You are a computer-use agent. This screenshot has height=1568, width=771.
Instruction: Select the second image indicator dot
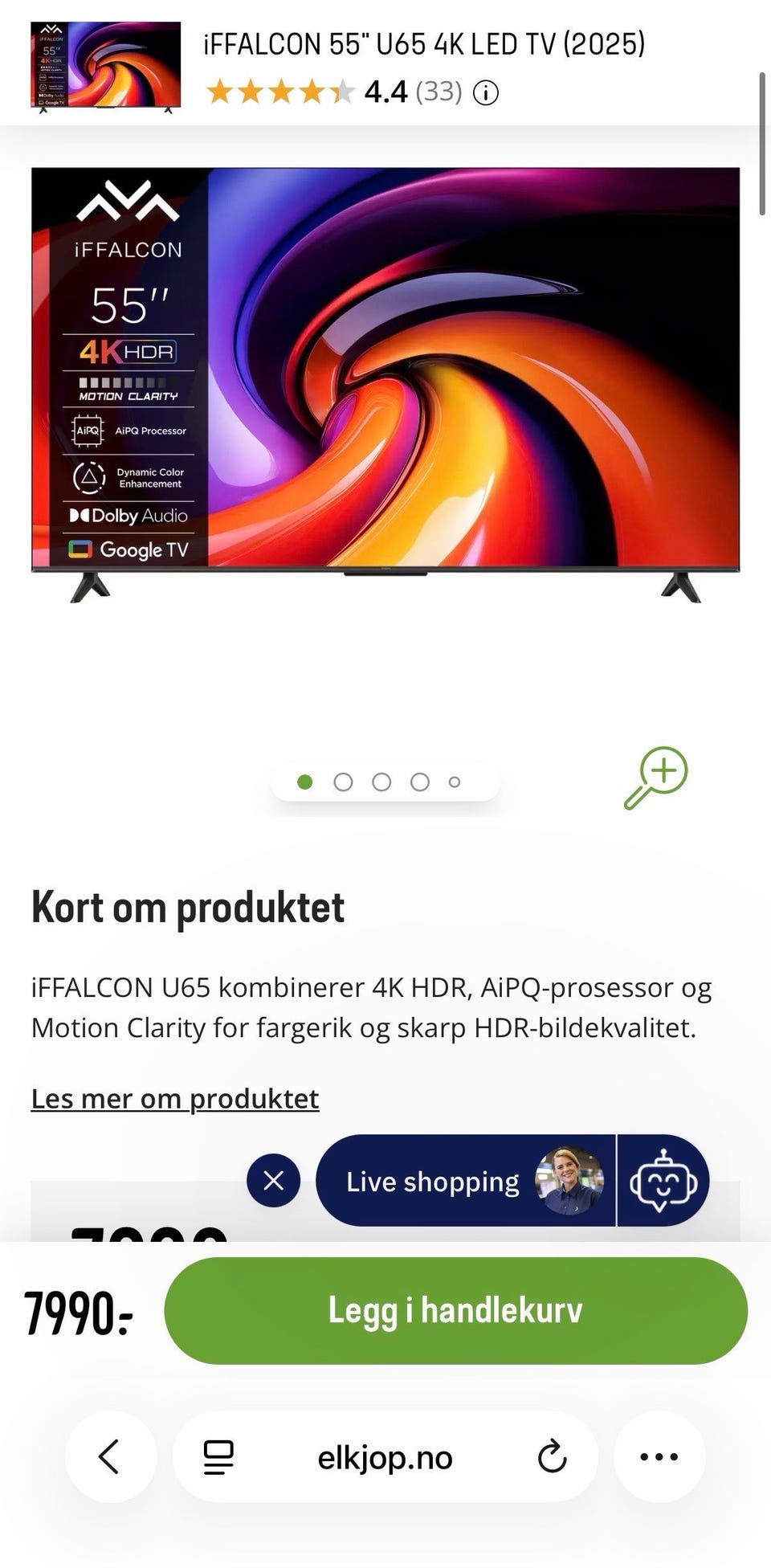click(x=343, y=782)
